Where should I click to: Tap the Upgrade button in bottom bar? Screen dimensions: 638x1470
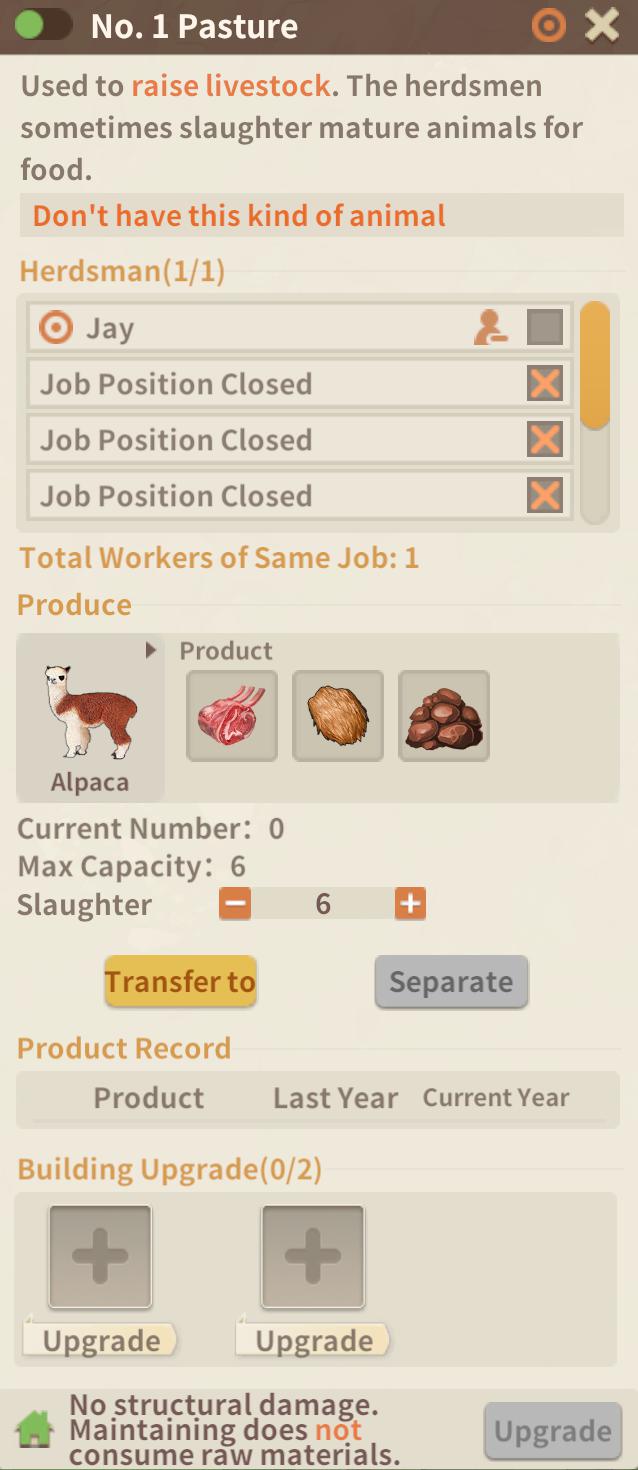point(552,1432)
